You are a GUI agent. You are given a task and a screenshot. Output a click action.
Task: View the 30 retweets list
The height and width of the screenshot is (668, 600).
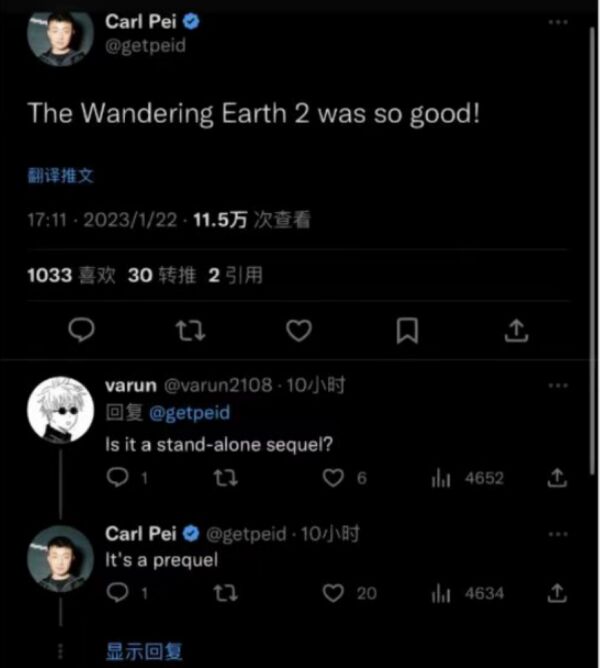[x=162, y=275]
